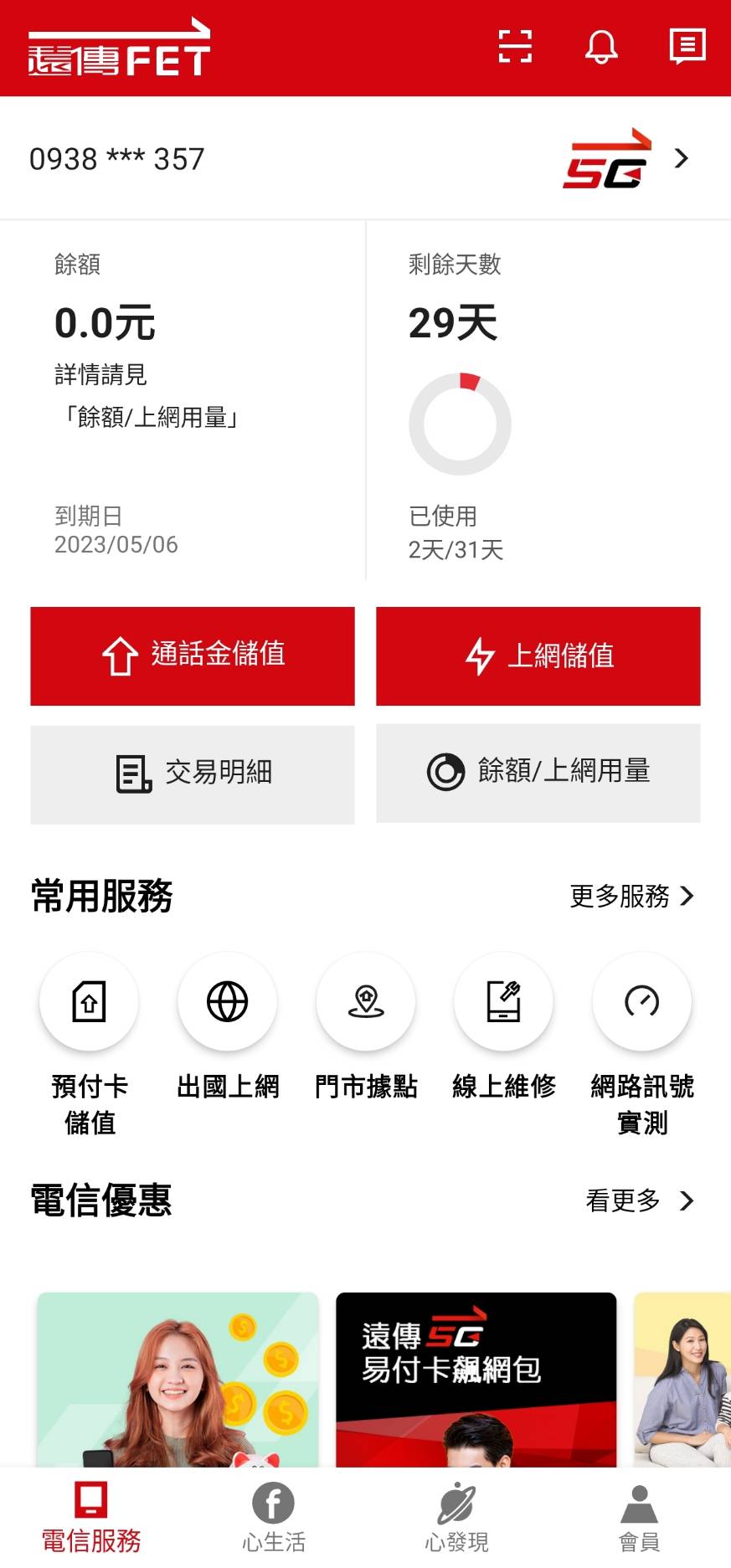Open the 遠傳5G易付卡飆網包 promo card
The height and width of the screenshot is (1568, 731).
pyautogui.click(x=476, y=1380)
